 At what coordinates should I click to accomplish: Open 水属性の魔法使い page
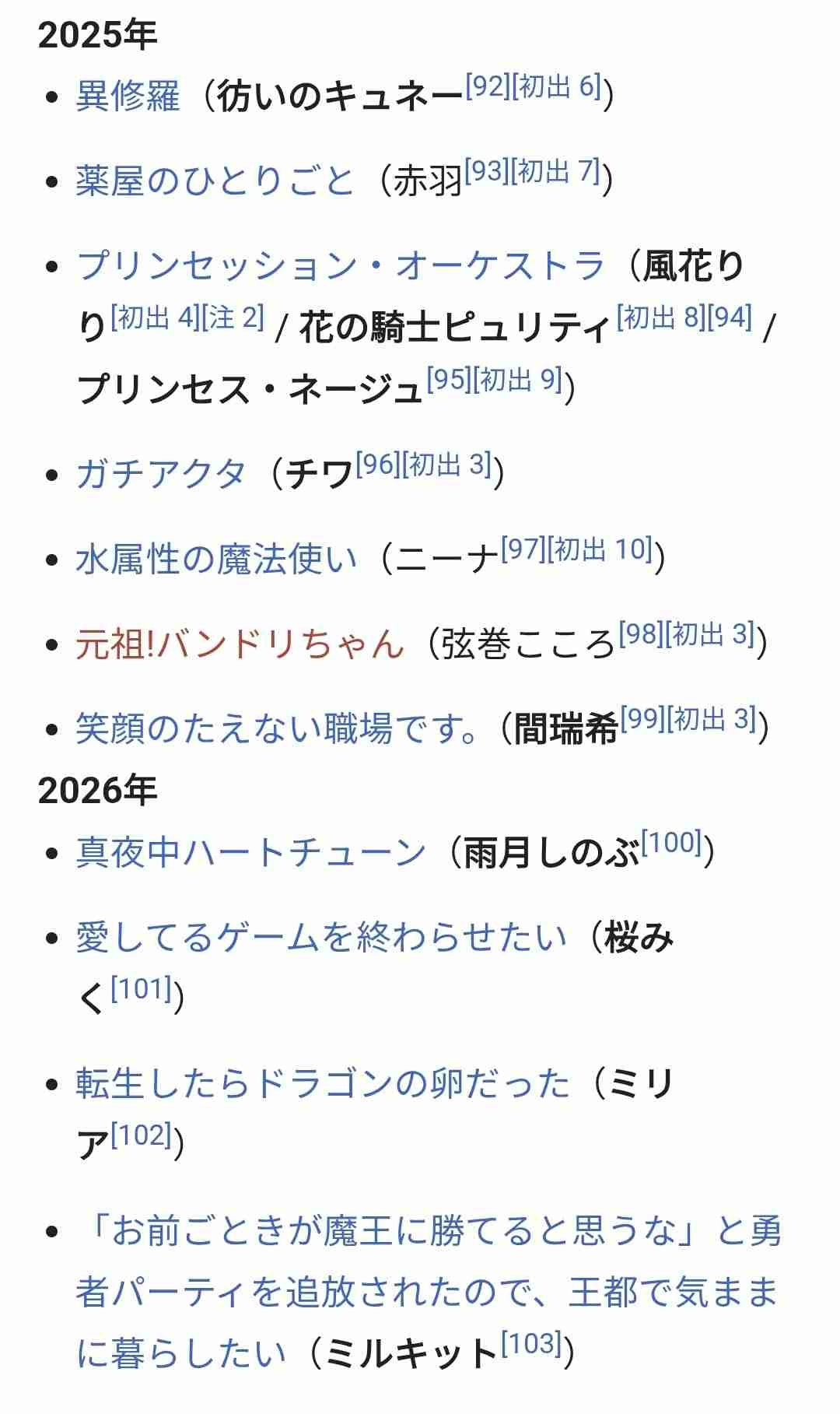click(216, 560)
